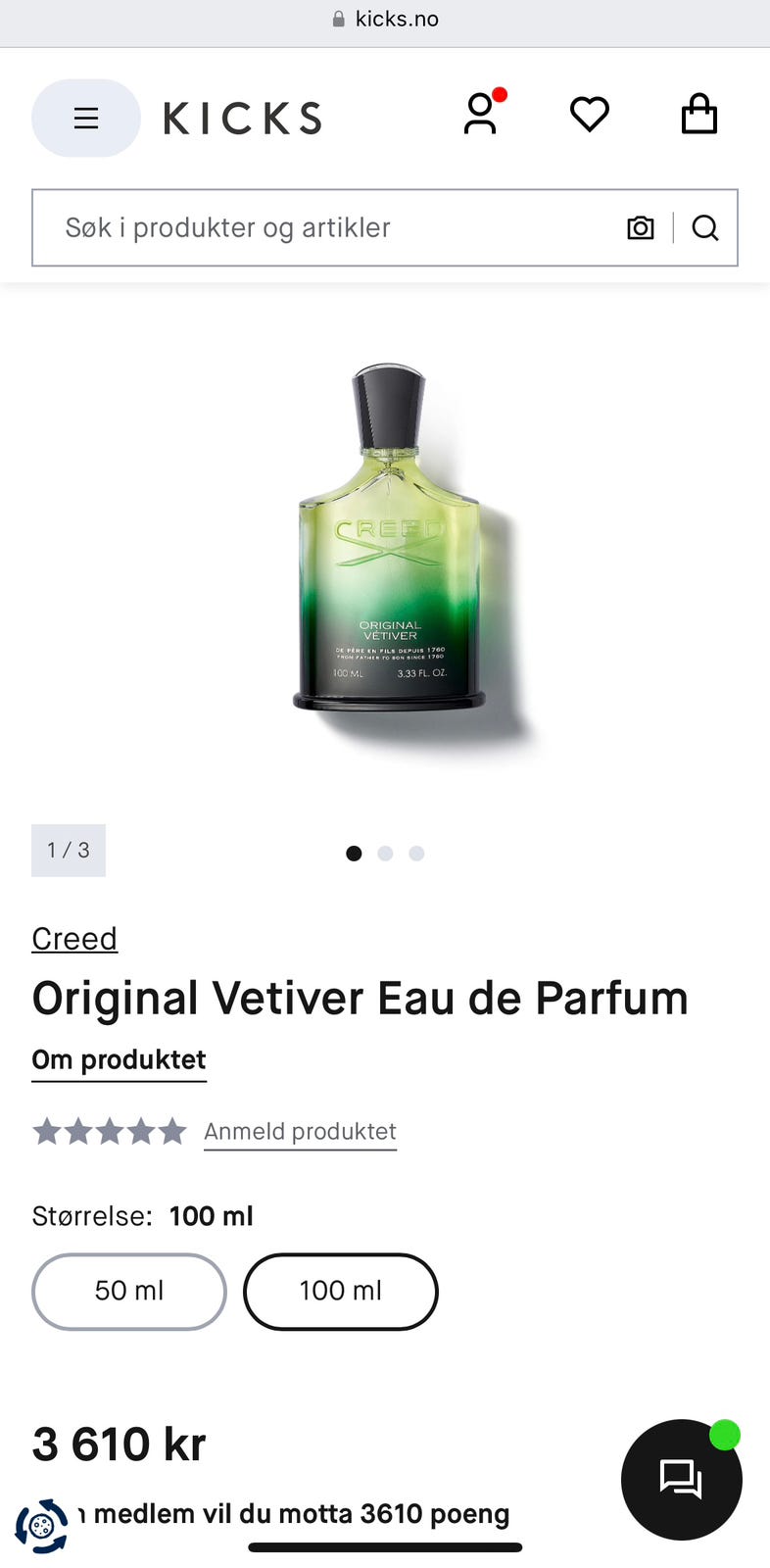Open the hamburger menu

(x=86, y=119)
